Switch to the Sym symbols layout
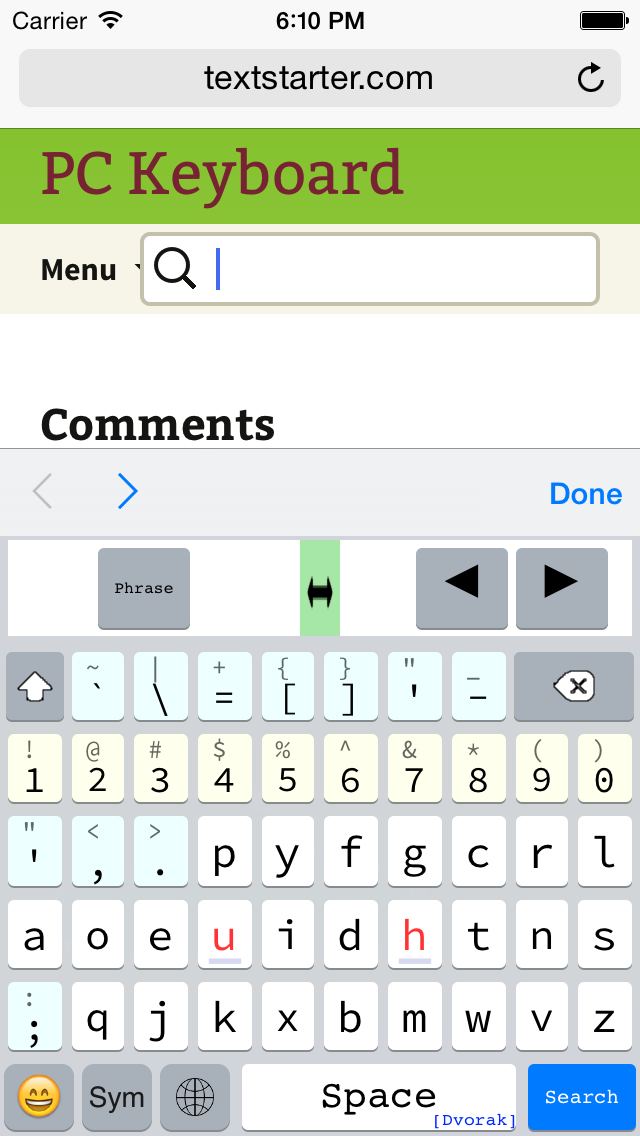The height and width of the screenshot is (1136, 640). click(x=117, y=1097)
